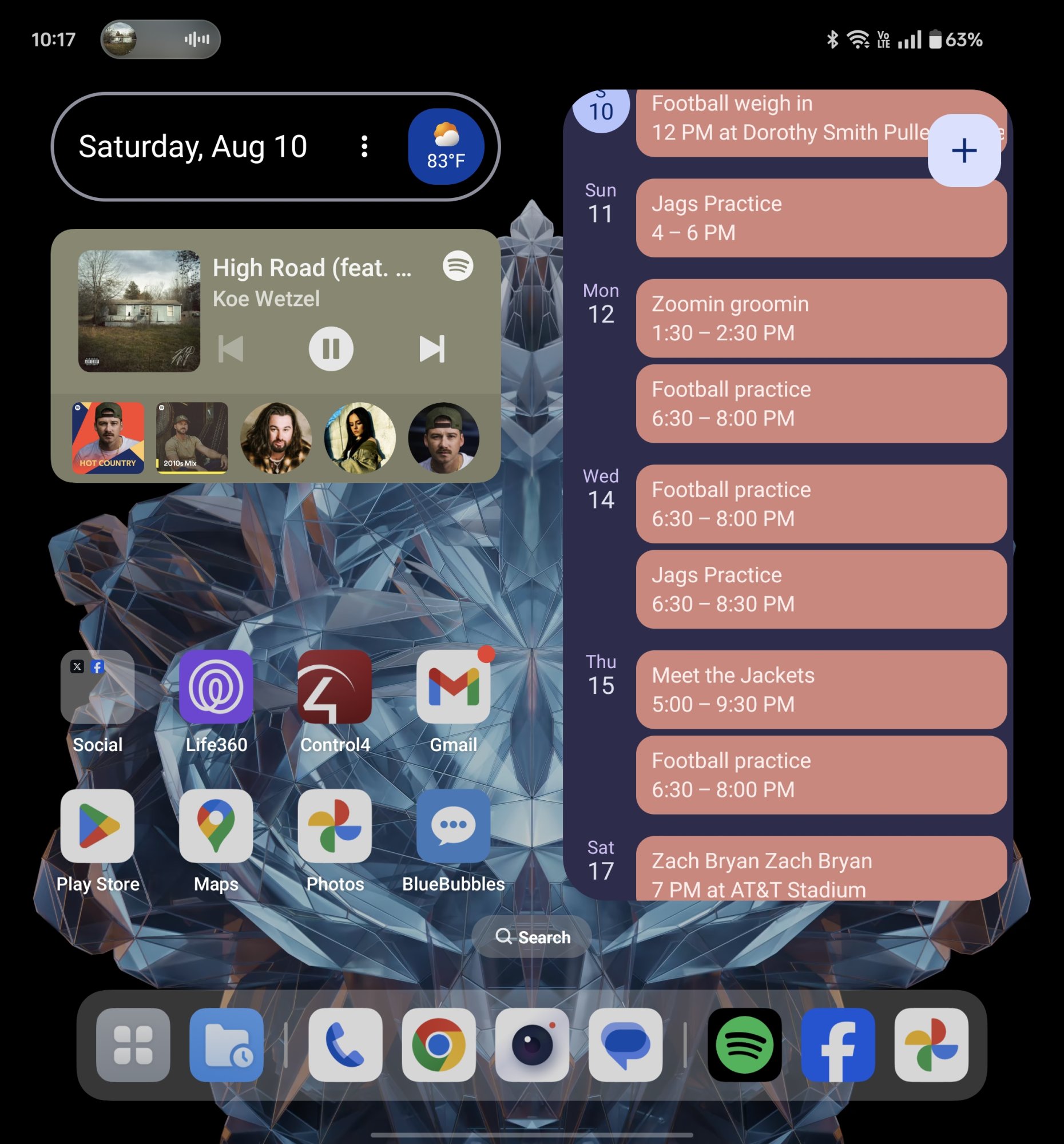Image resolution: width=1064 pixels, height=1144 pixels.
Task: Launch Maps from home screen
Action: click(x=216, y=827)
